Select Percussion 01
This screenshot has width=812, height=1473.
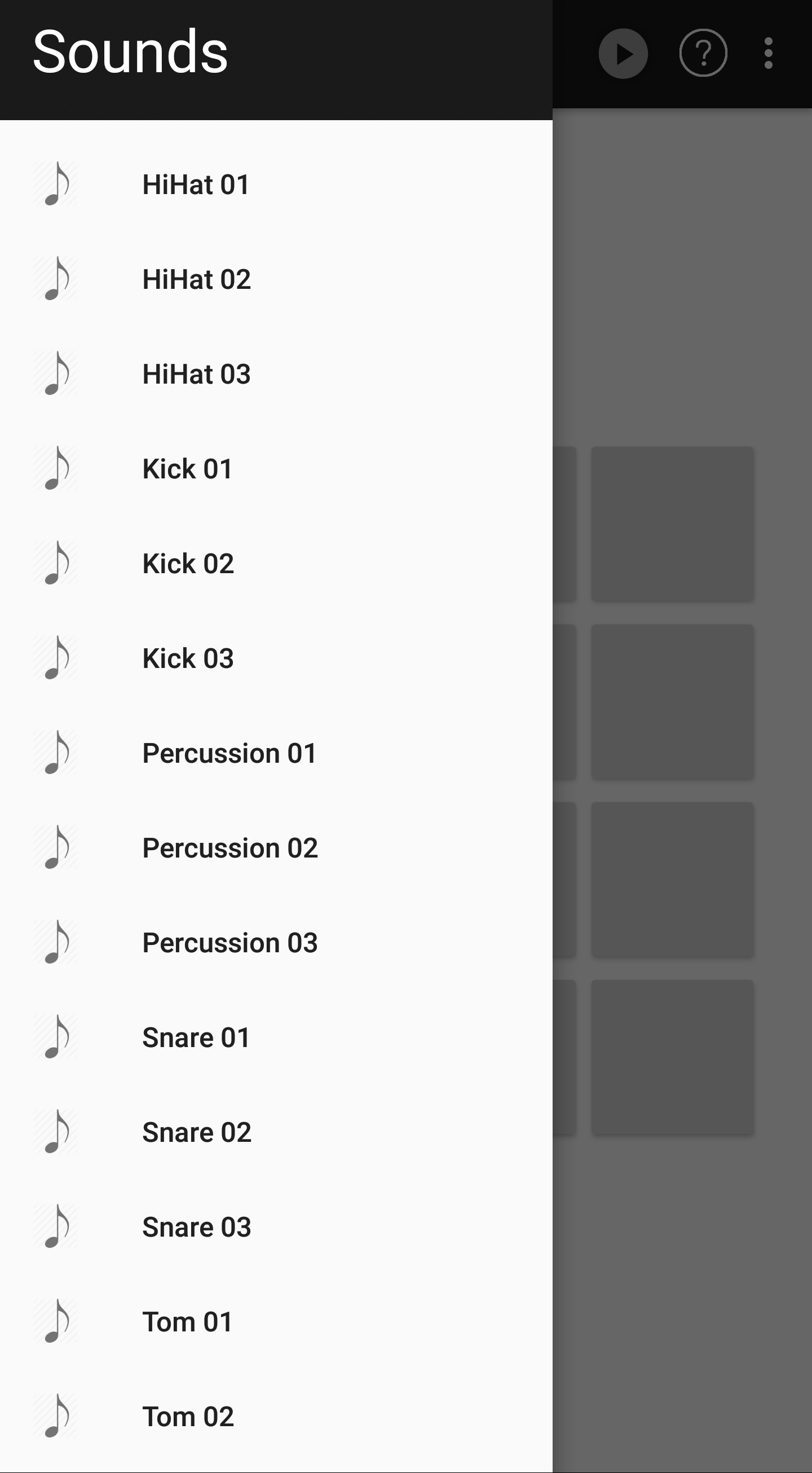[276, 753]
